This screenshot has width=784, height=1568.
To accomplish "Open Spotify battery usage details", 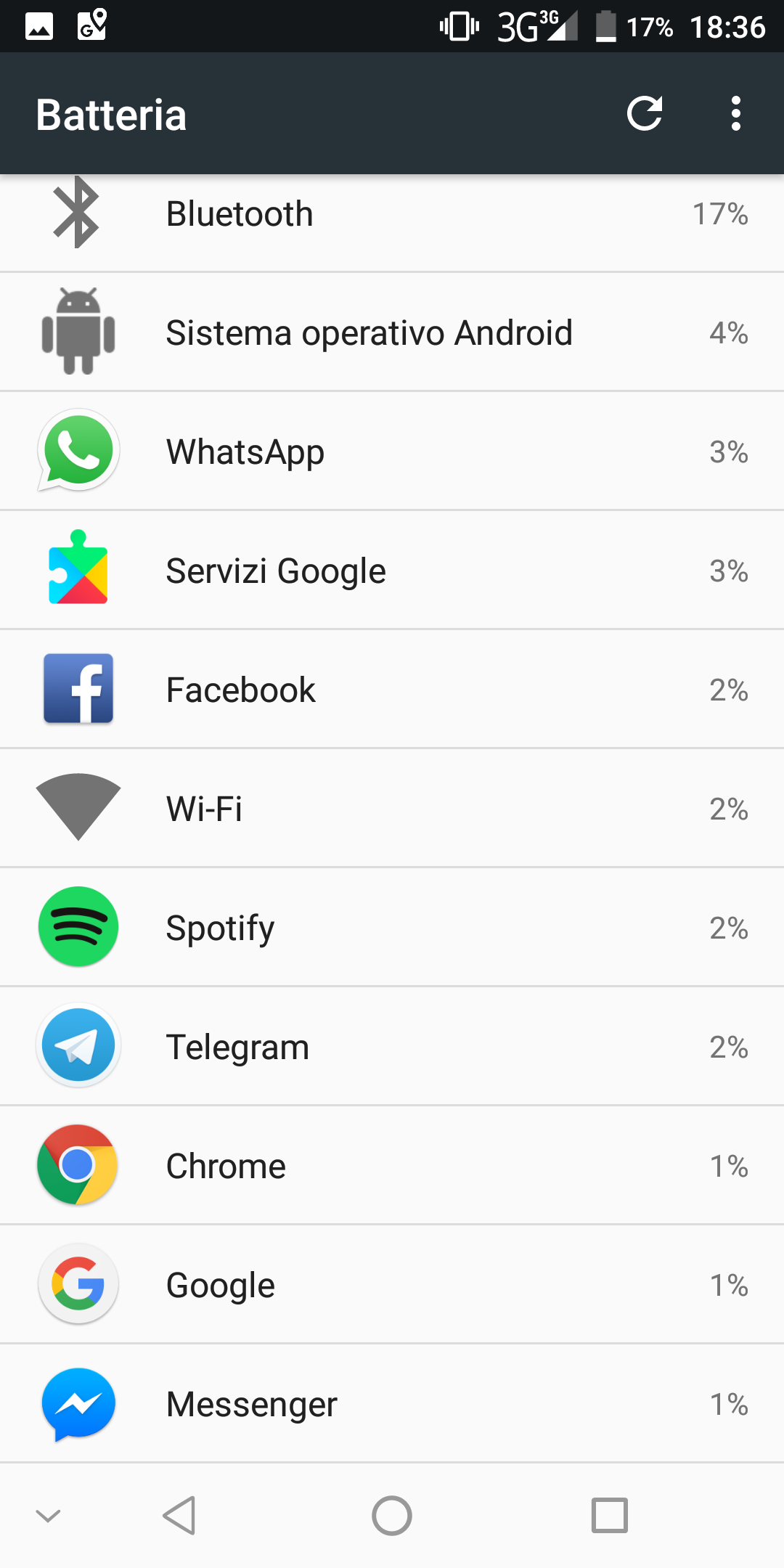I will (392, 928).
